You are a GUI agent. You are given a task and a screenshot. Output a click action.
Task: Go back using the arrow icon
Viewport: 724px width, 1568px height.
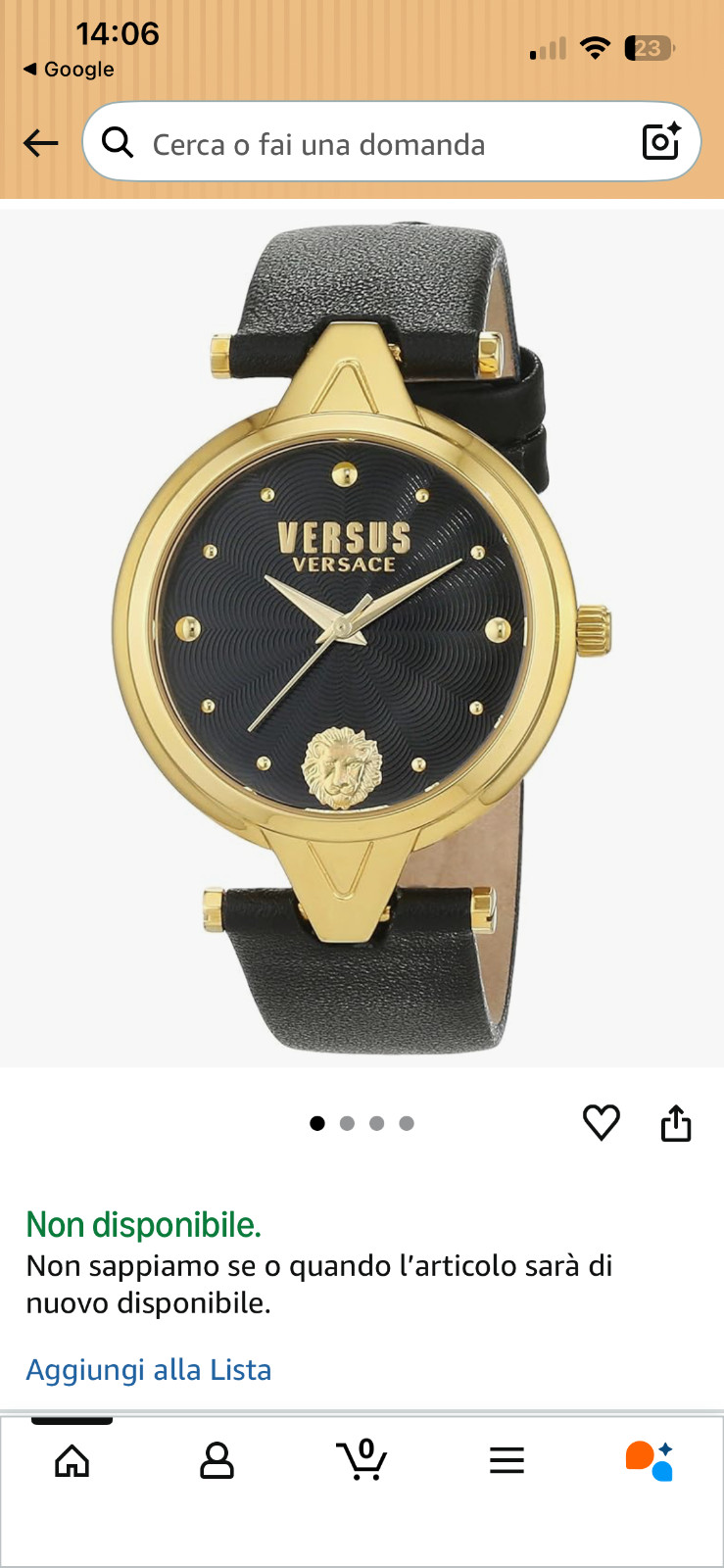(41, 144)
